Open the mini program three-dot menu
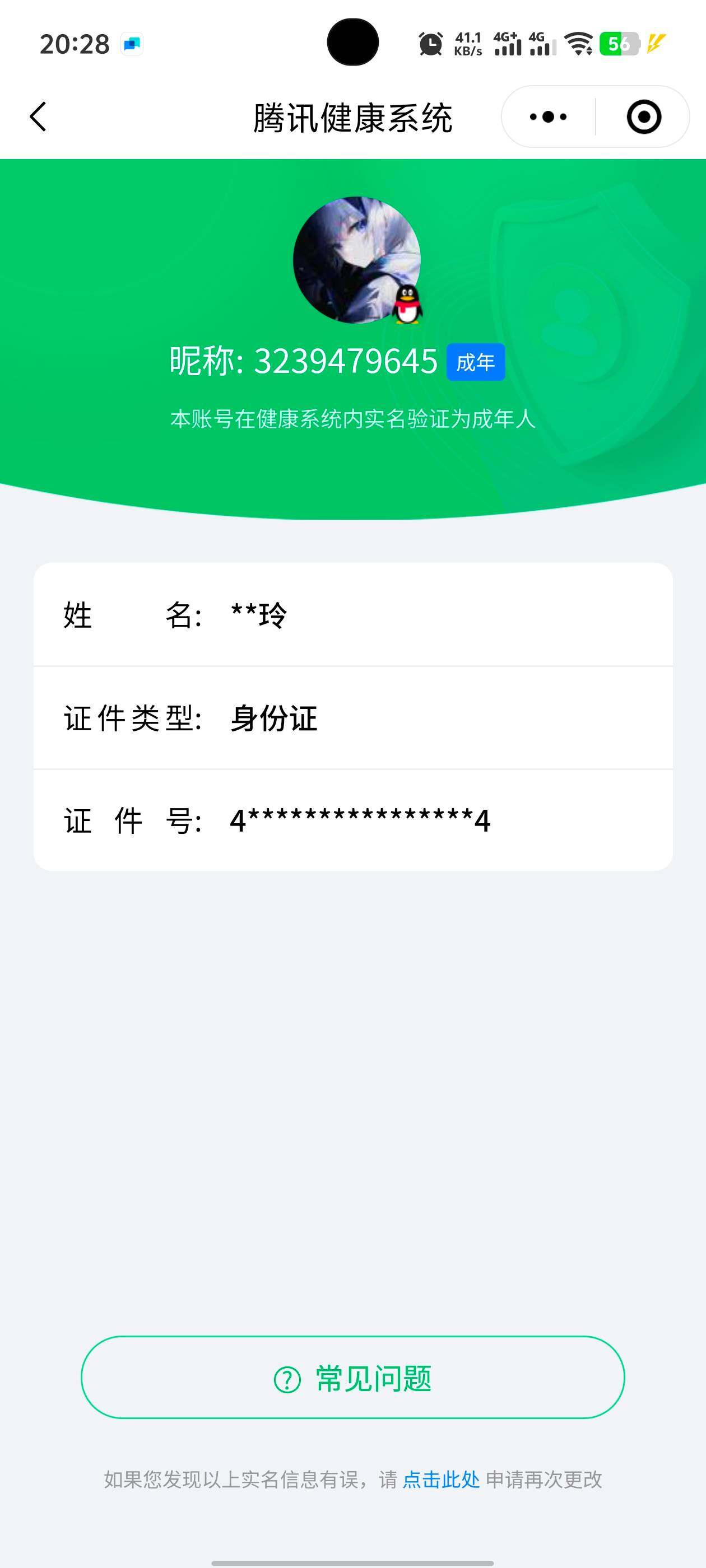Image resolution: width=706 pixels, height=1568 pixels. tap(548, 116)
